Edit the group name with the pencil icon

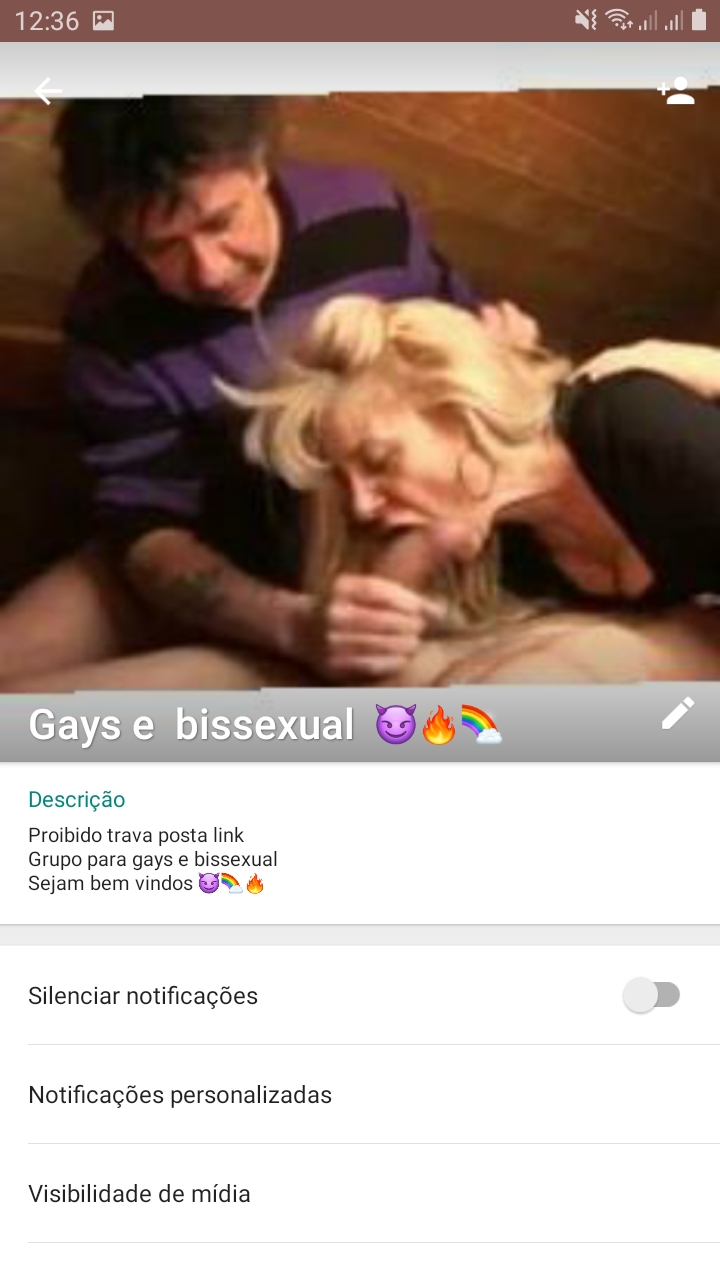(x=677, y=713)
